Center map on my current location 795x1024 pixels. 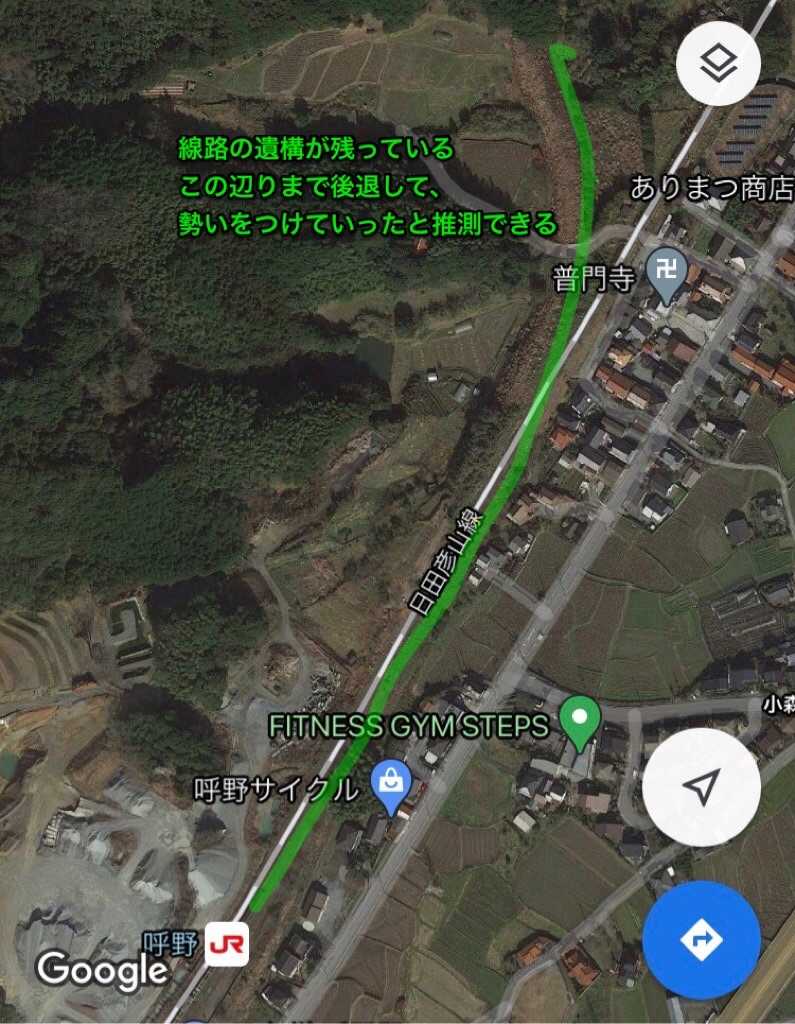pos(701,787)
